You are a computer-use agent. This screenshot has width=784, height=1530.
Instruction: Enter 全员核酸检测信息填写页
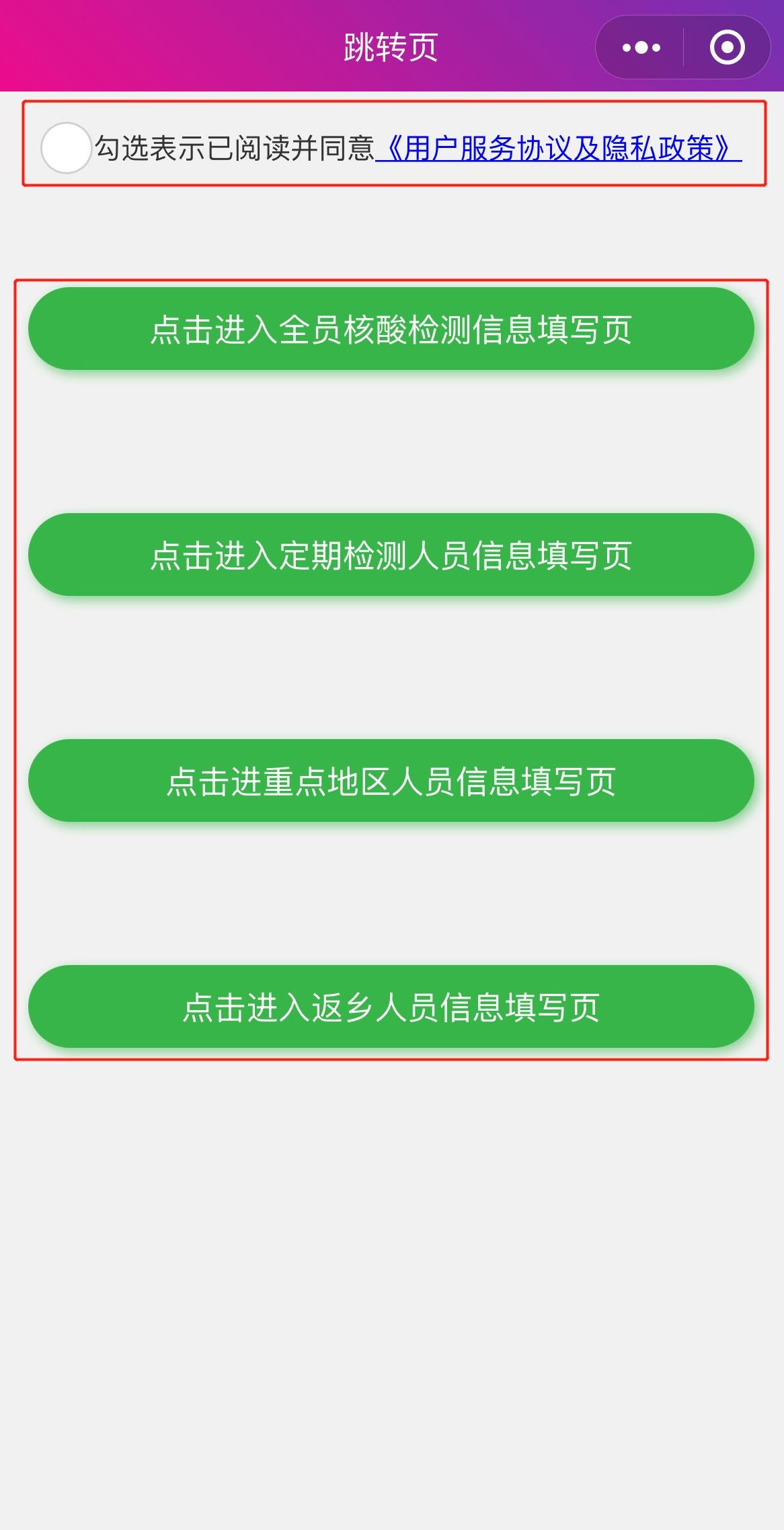coord(391,329)
